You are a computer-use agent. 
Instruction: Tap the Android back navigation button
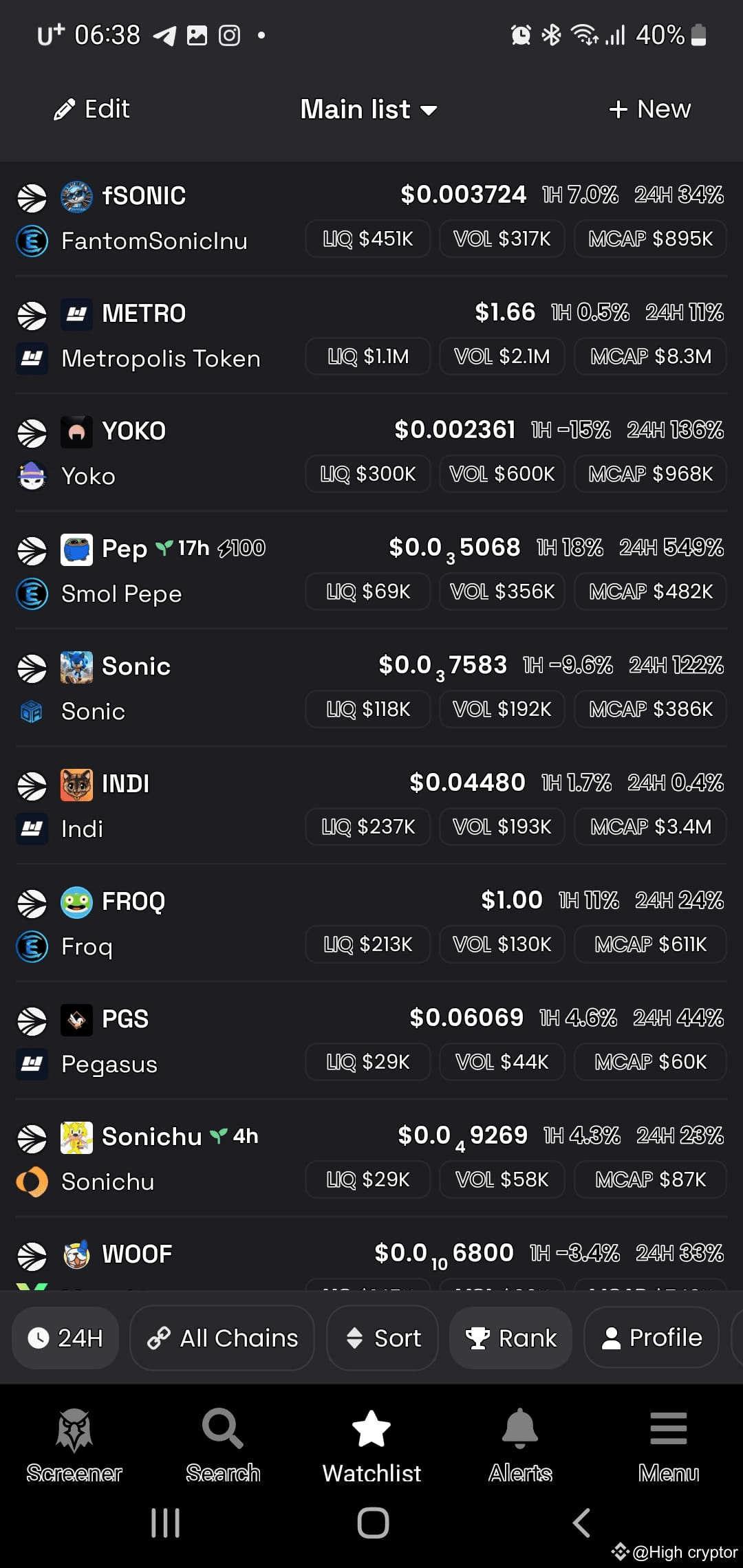581,1522
